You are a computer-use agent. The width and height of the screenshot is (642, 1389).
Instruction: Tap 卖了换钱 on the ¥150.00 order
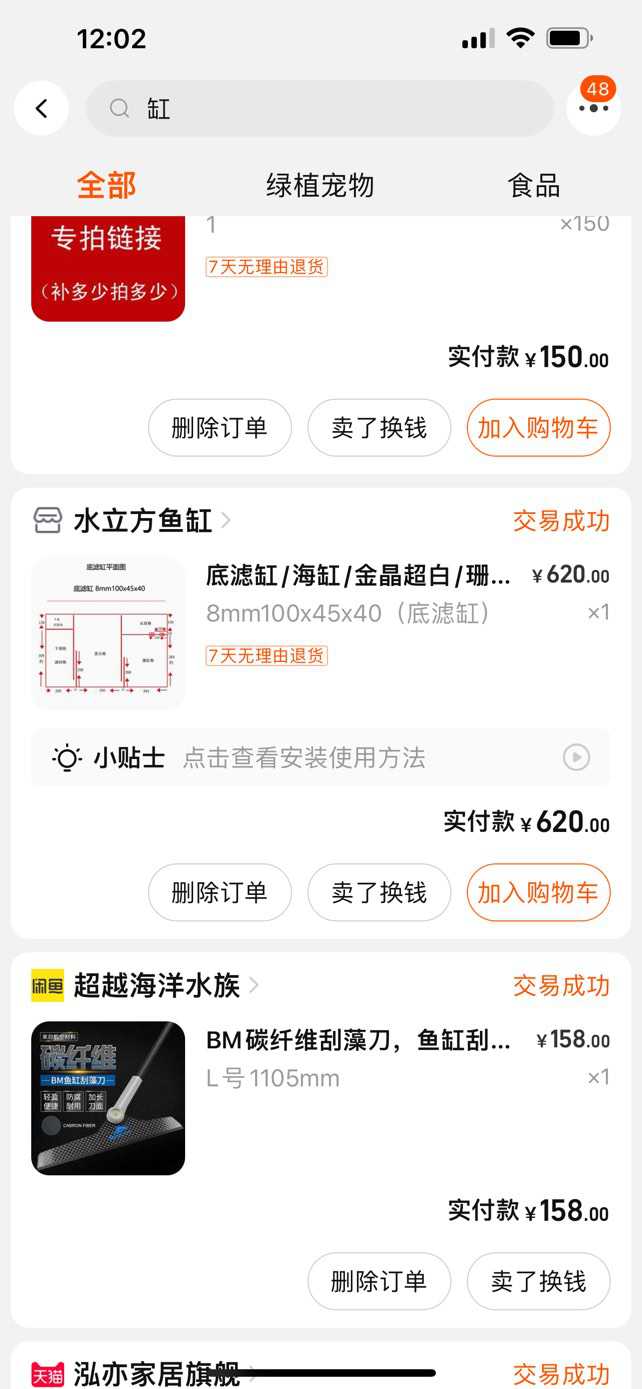click(x=379, y=428)
